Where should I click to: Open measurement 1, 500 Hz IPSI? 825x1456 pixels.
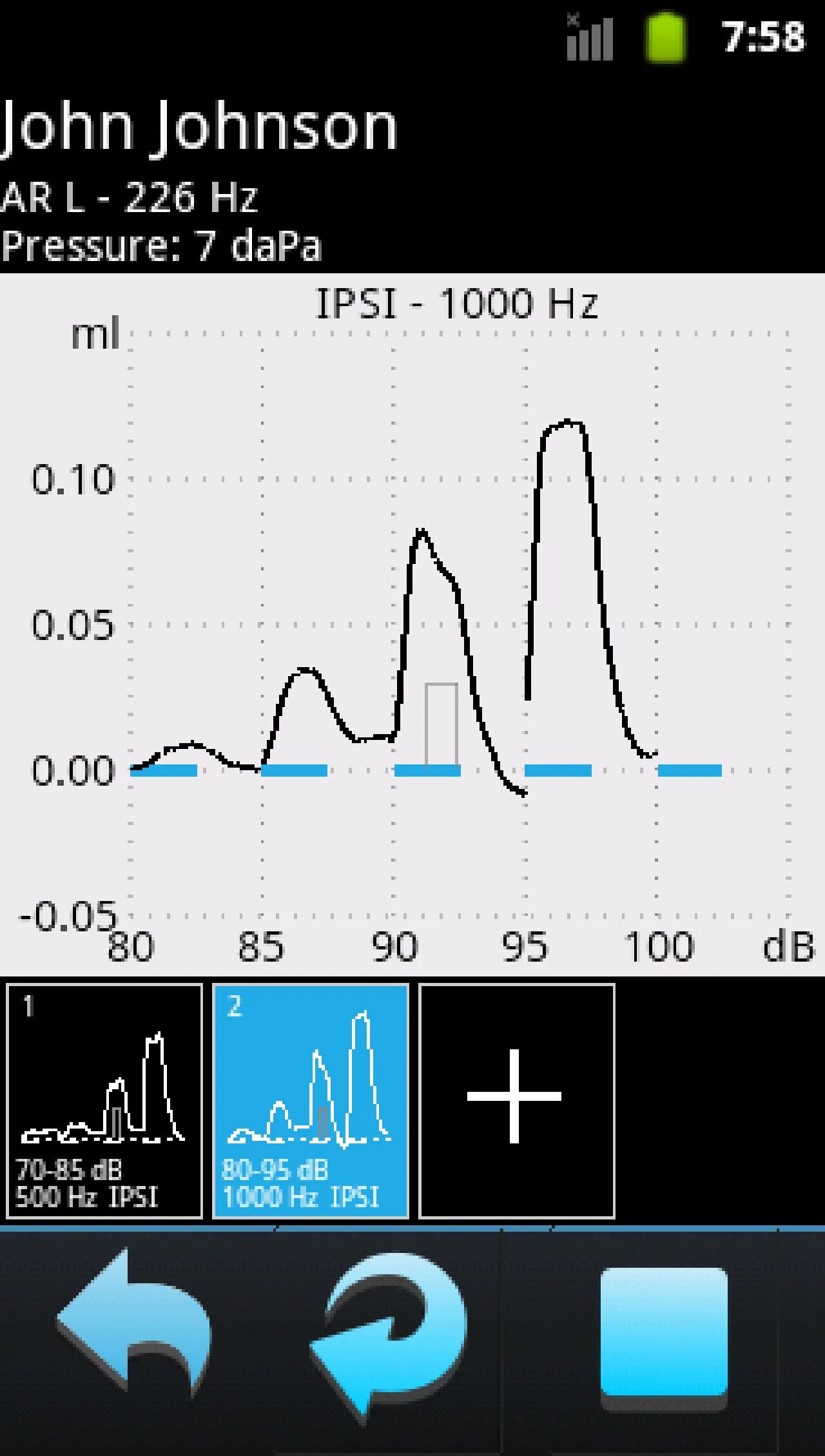click(104, 1101)
